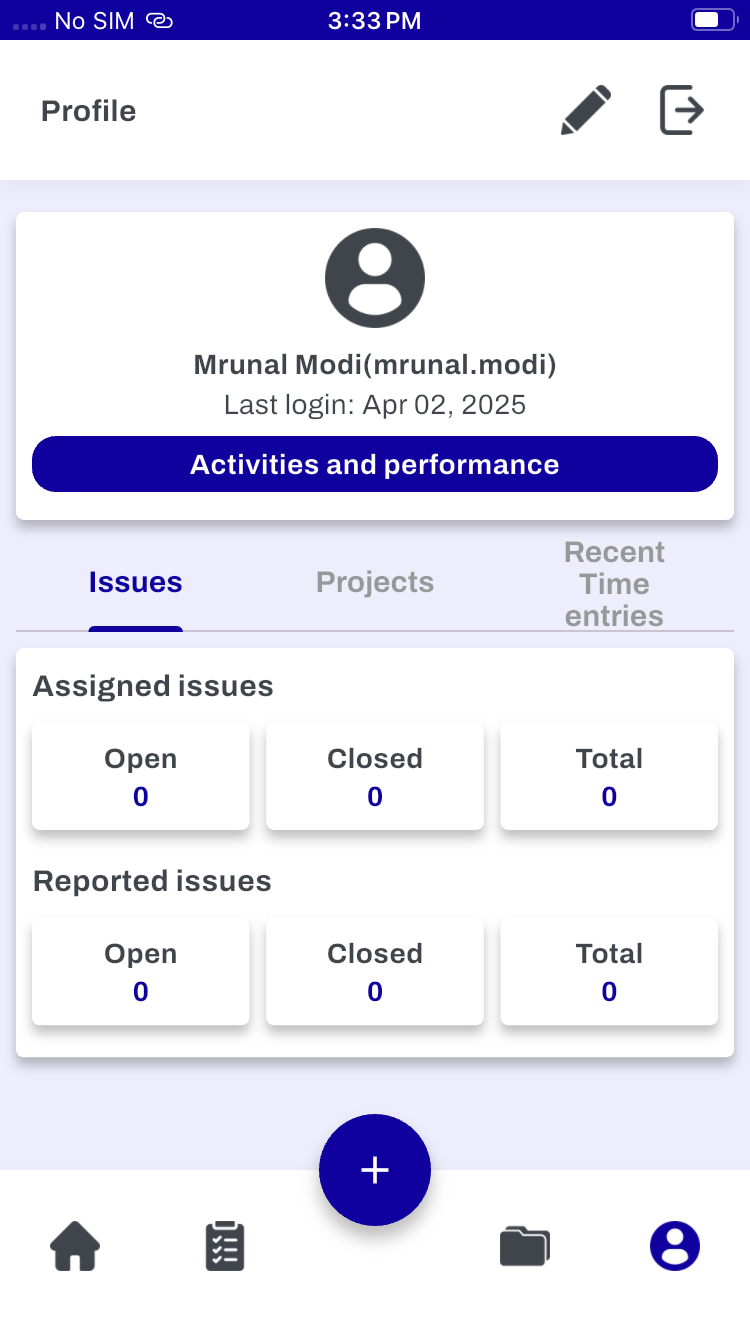Switch to the Projects tab
The width and height of the screenshot is (750, 1334).
click(x=375, y=583)
